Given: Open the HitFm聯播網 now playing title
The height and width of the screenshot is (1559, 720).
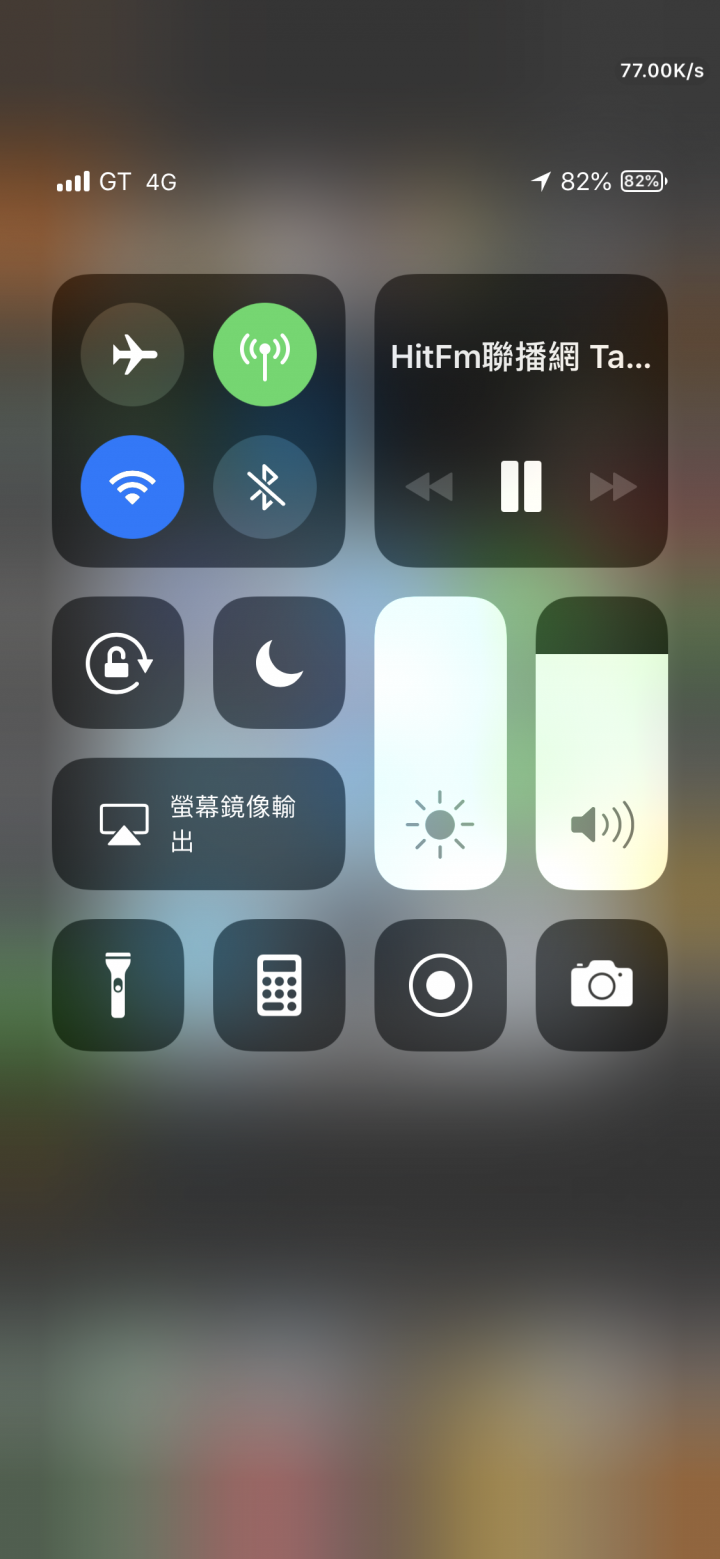Looking at the screenshot, I should coord(520,357).
